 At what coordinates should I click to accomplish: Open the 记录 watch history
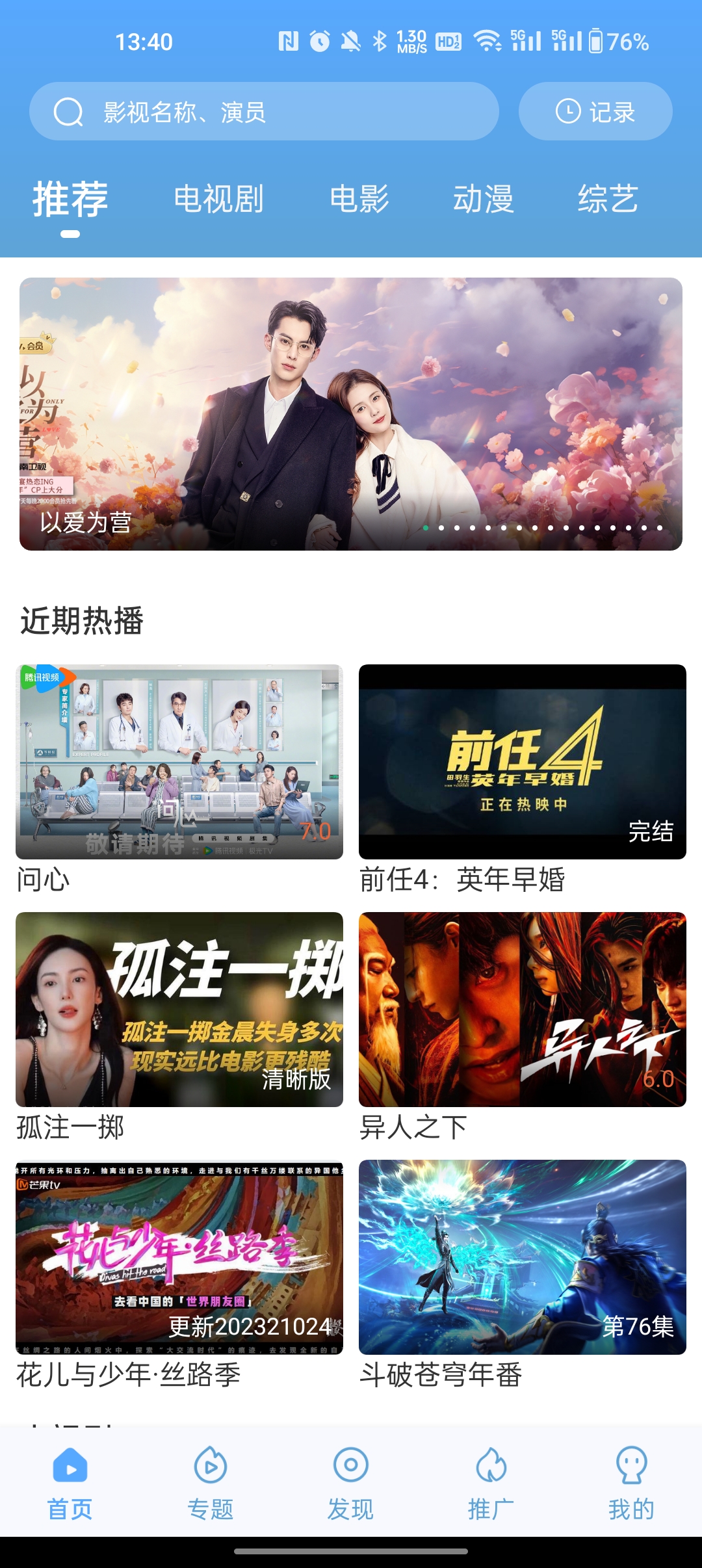point(595,112)
